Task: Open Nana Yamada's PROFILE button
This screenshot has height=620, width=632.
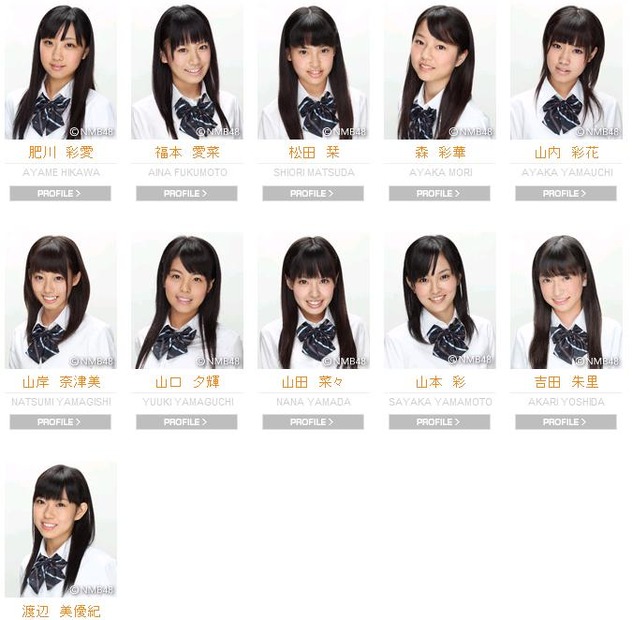Action: (x=313, y=422)
